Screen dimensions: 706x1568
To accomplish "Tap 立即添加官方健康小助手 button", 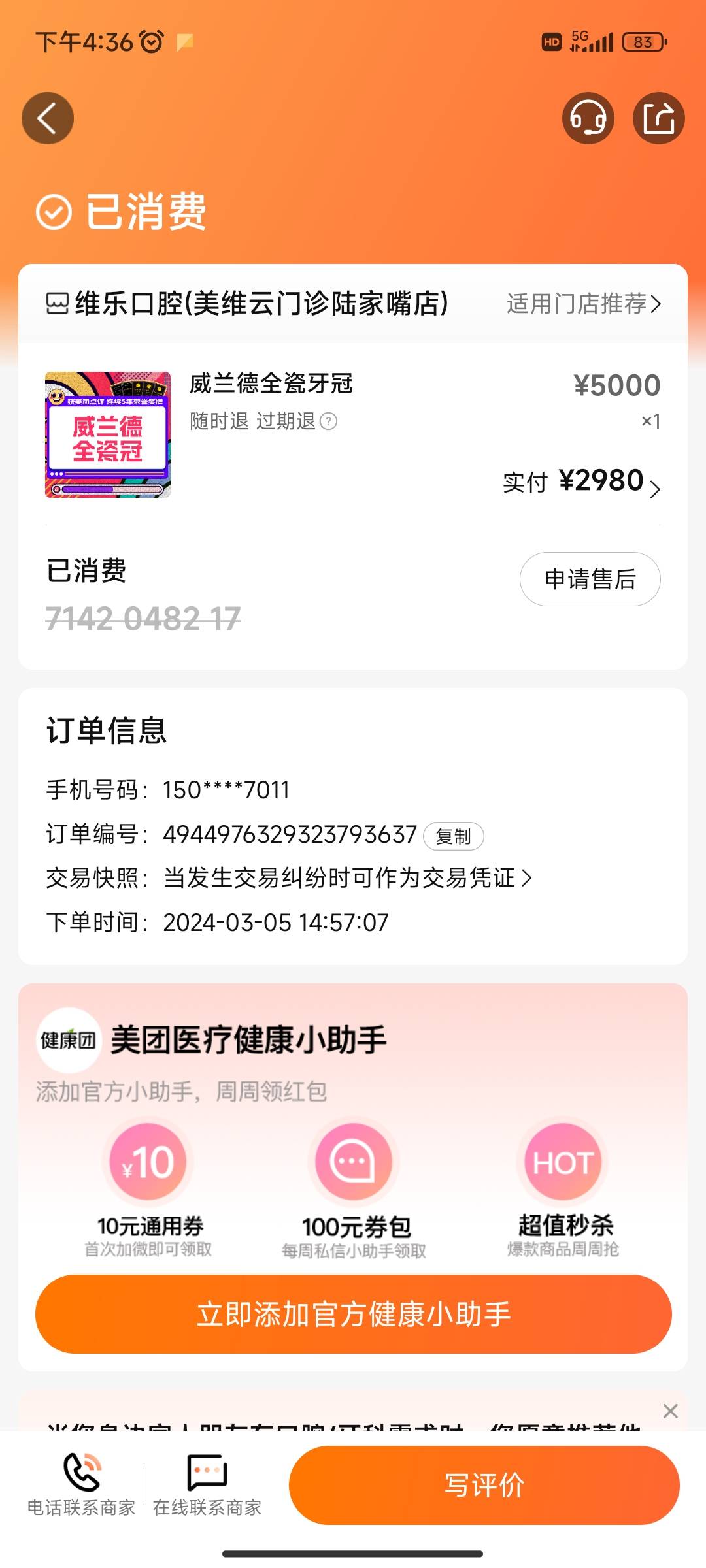I will click(353, 1314).
